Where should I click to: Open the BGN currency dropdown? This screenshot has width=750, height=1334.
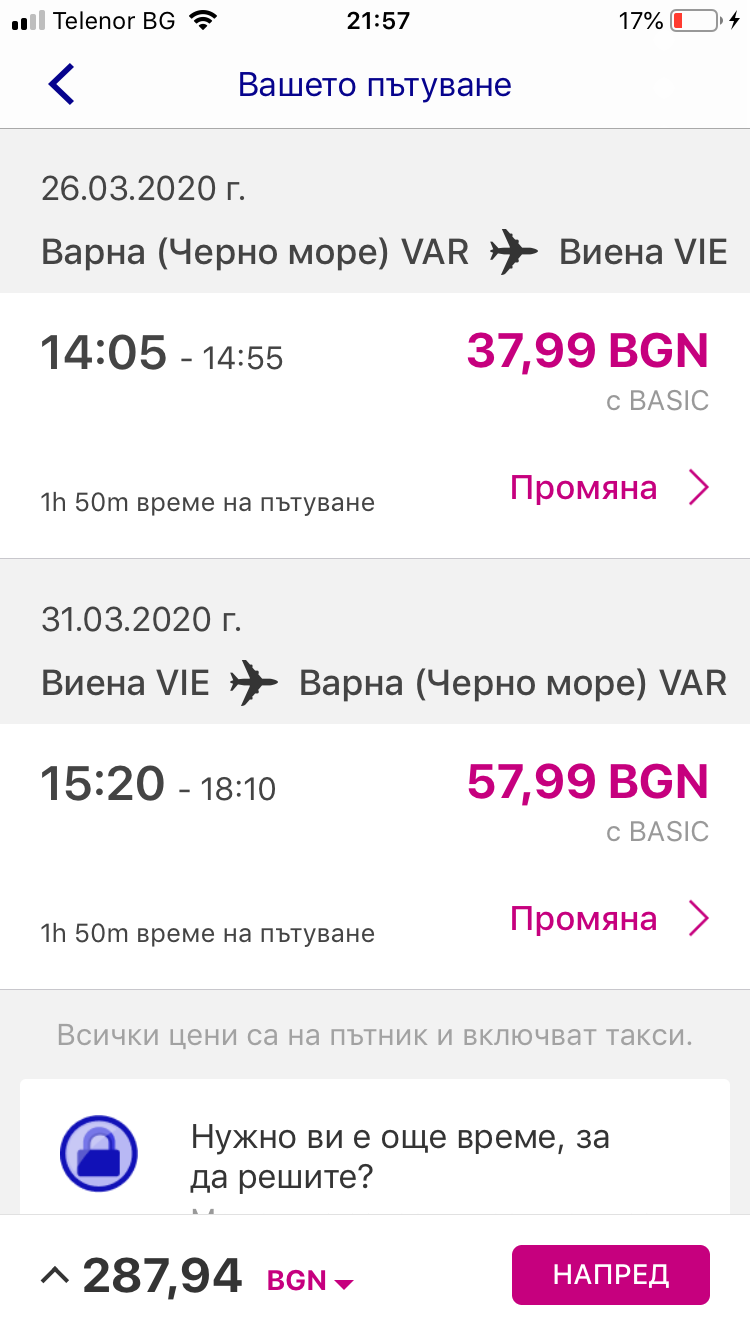[310, 1280]
